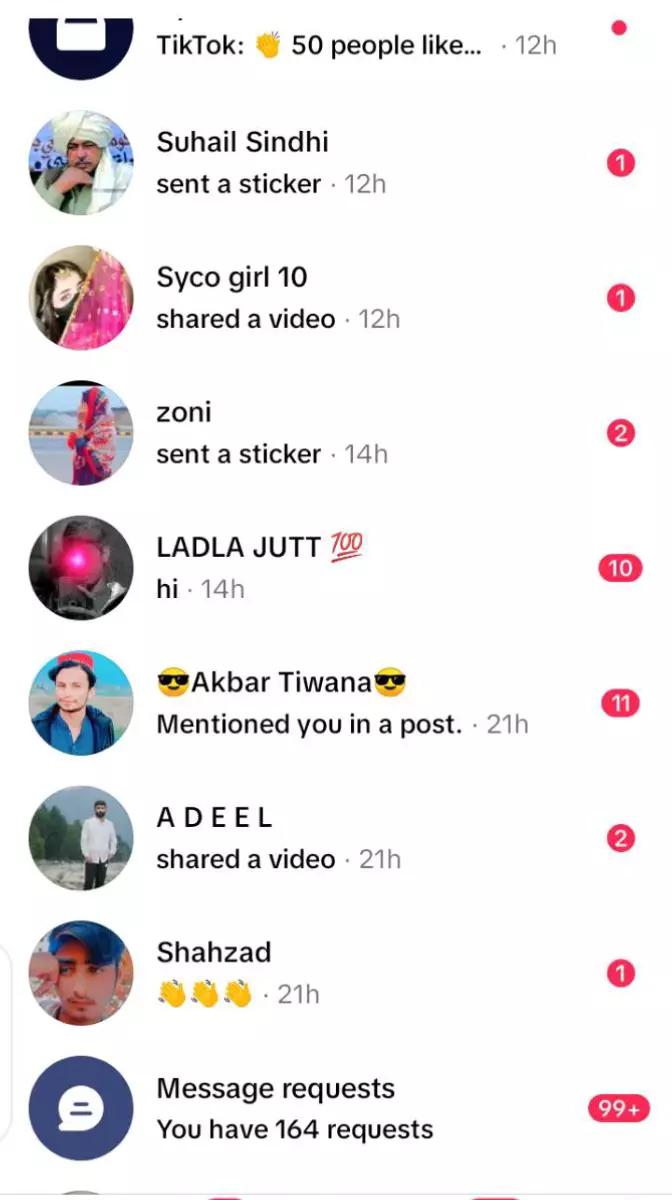Open the chat with Shahzad
672x1200 pixels.
(336, 973)
